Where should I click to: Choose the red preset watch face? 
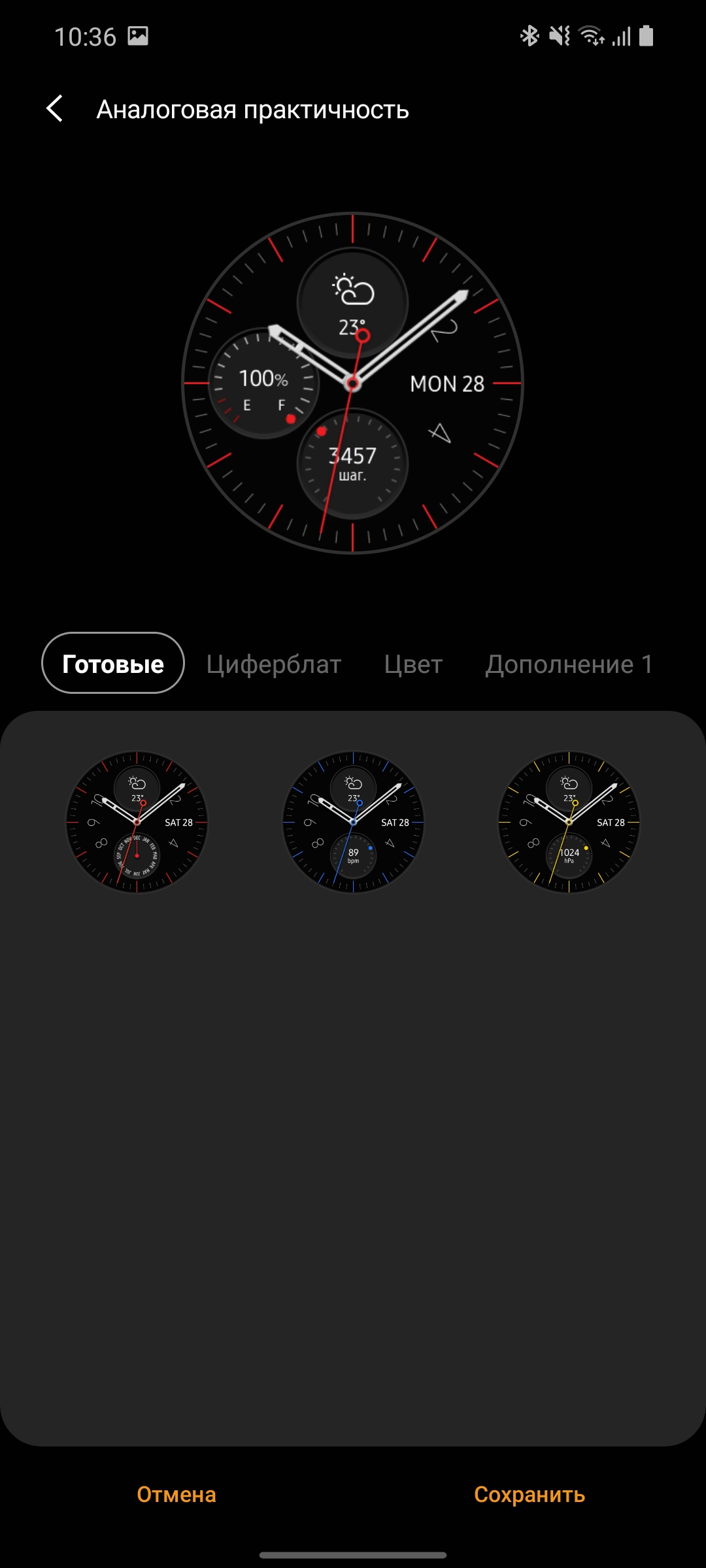click(137, 822)
